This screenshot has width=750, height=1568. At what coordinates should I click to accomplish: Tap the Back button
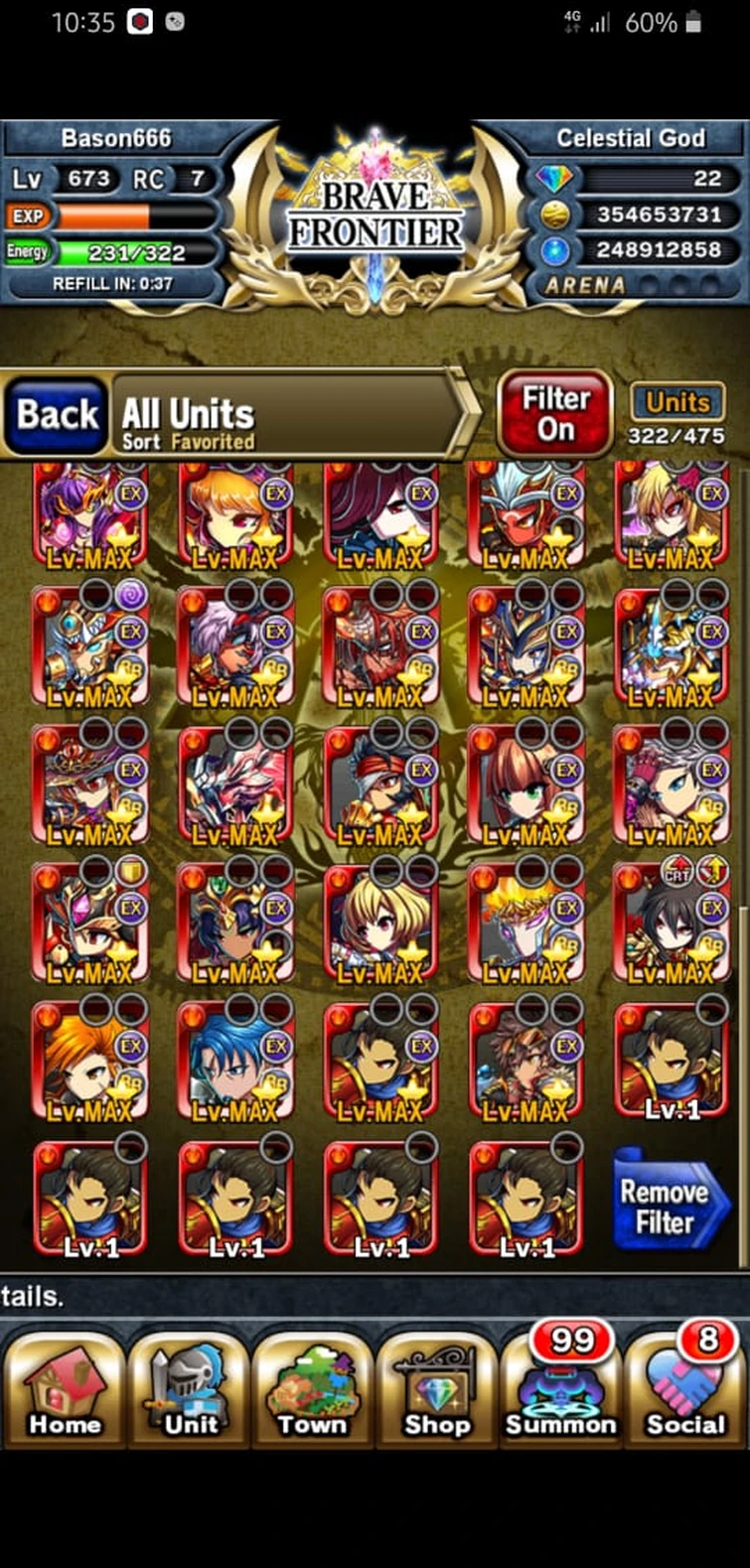58,415
